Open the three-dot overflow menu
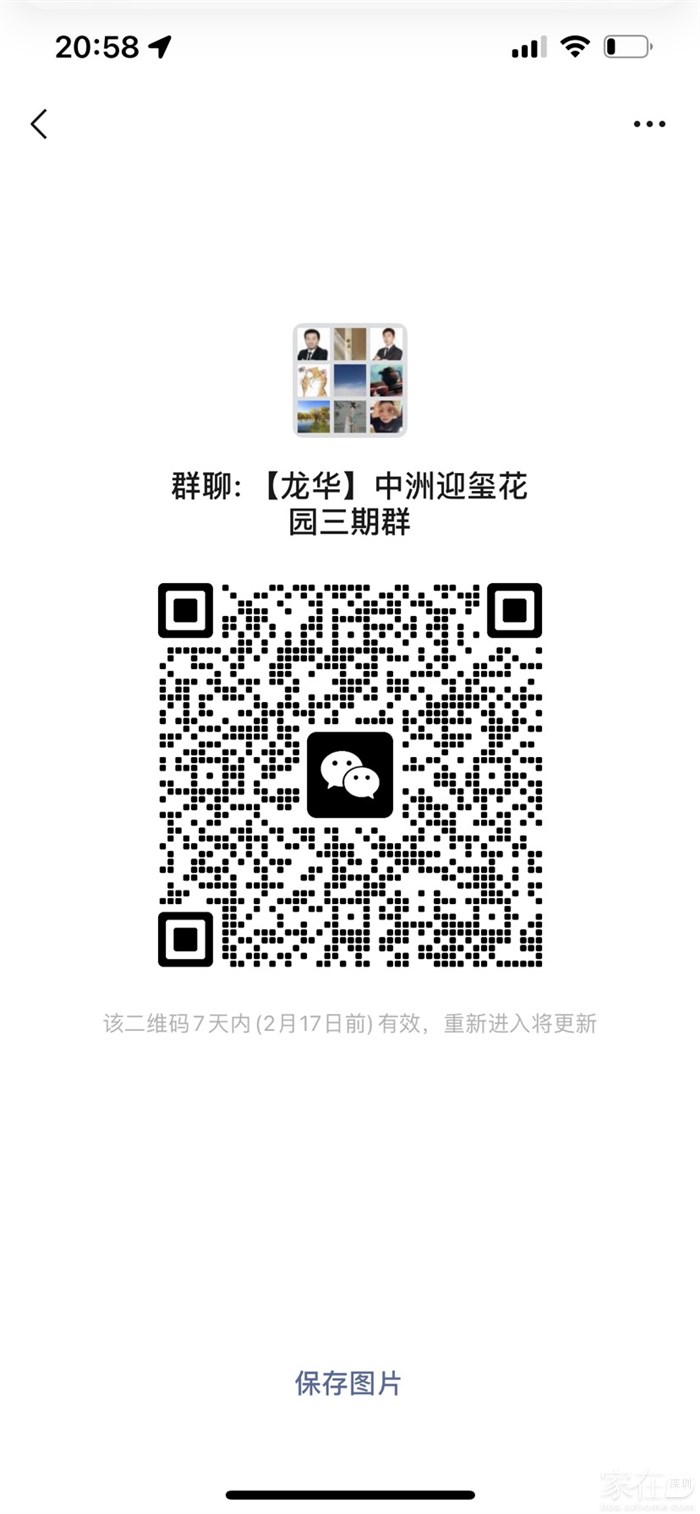 (649, 124)
